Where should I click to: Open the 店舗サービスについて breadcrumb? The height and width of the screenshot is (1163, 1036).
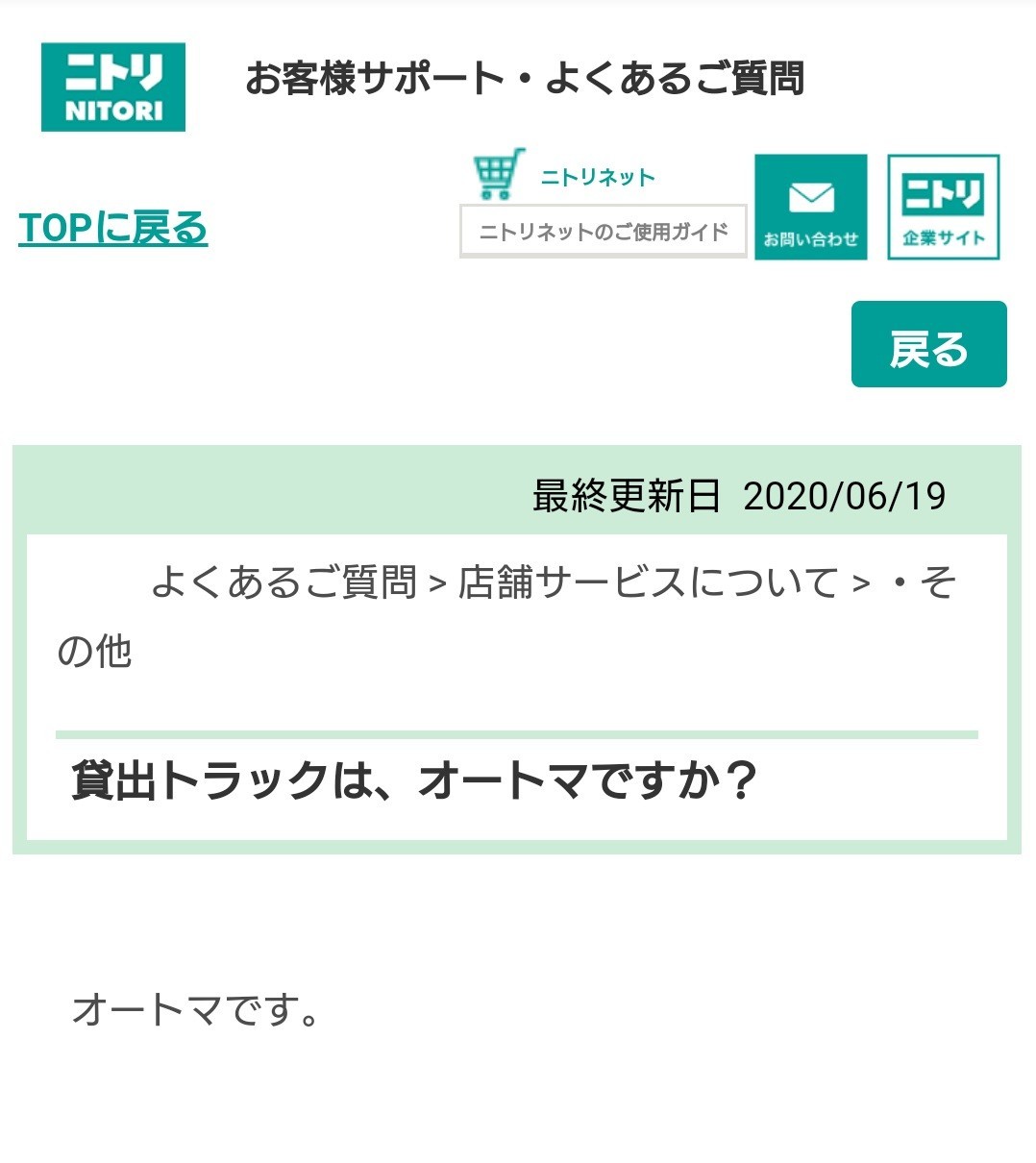point(649,582)
